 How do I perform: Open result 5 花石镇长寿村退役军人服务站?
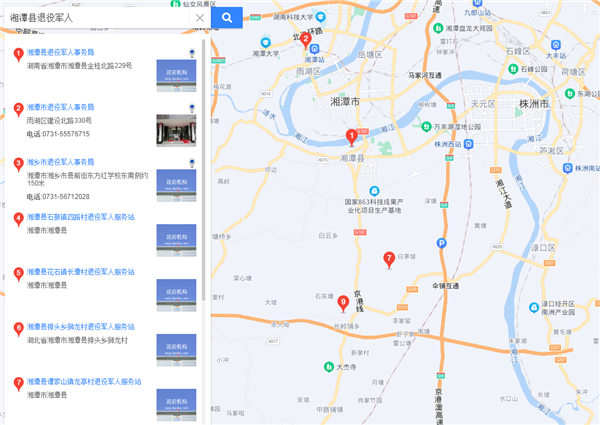(x=80, y=272)
